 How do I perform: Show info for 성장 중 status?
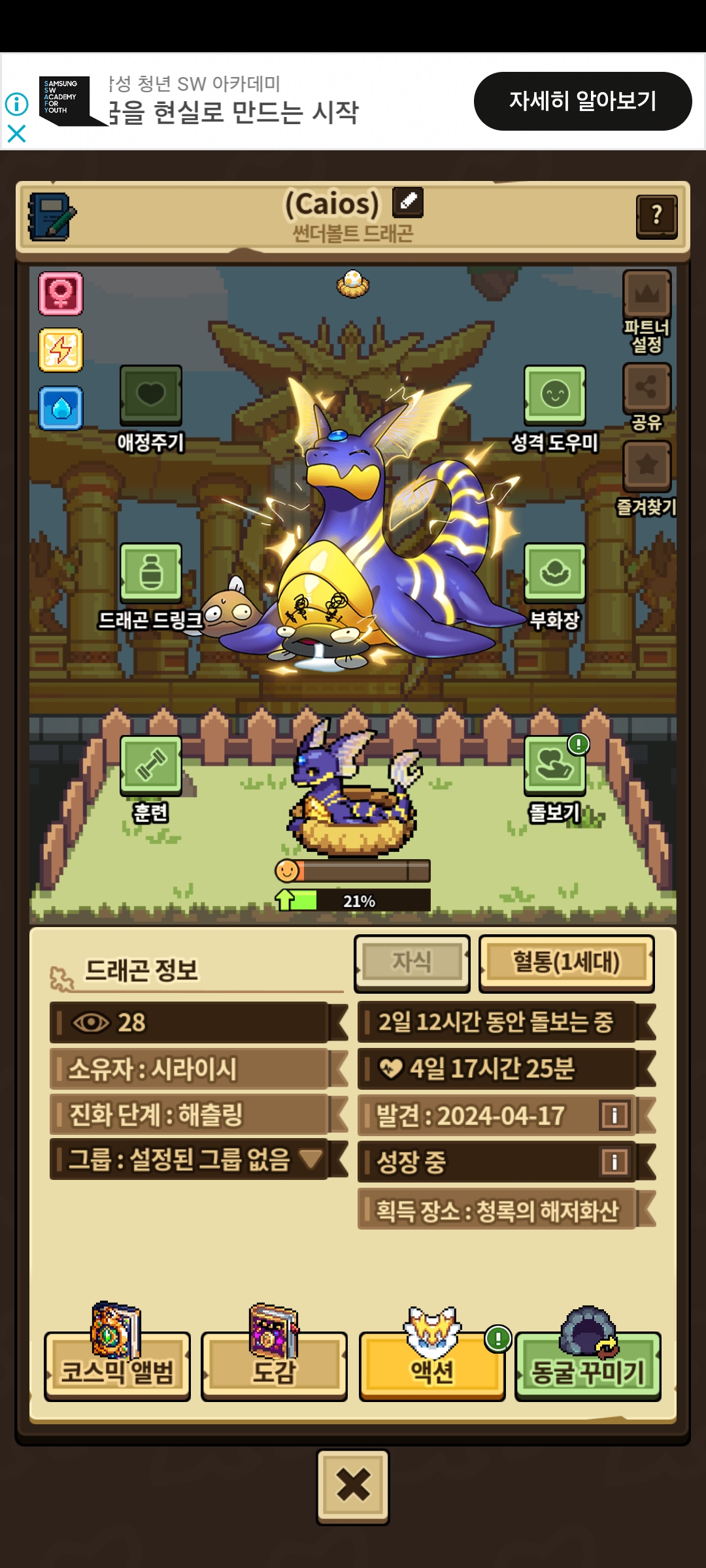click(x=614, y=1162)
